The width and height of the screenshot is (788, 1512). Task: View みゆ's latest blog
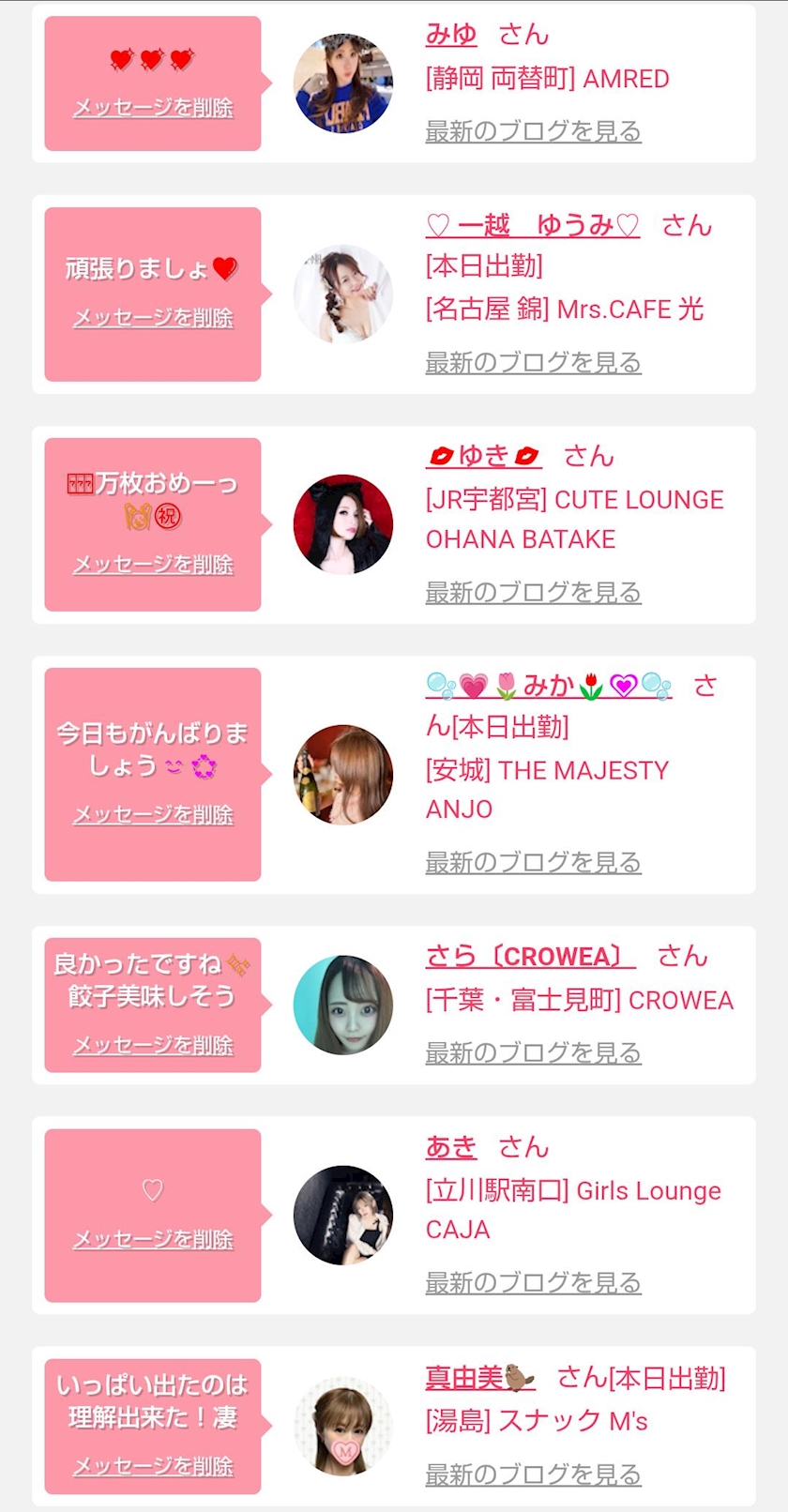click(x=533, y=131)
